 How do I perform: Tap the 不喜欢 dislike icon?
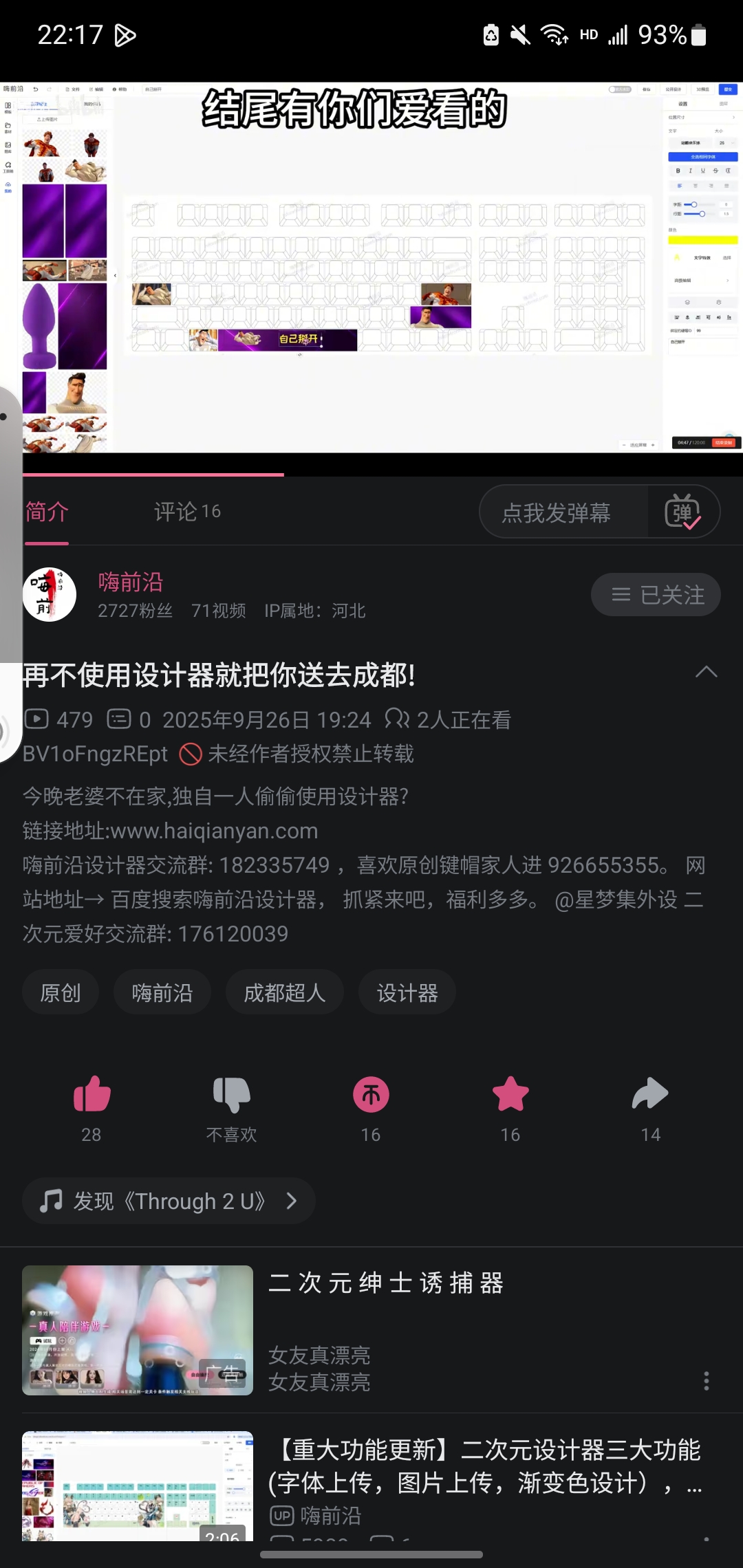point(232,1094)
